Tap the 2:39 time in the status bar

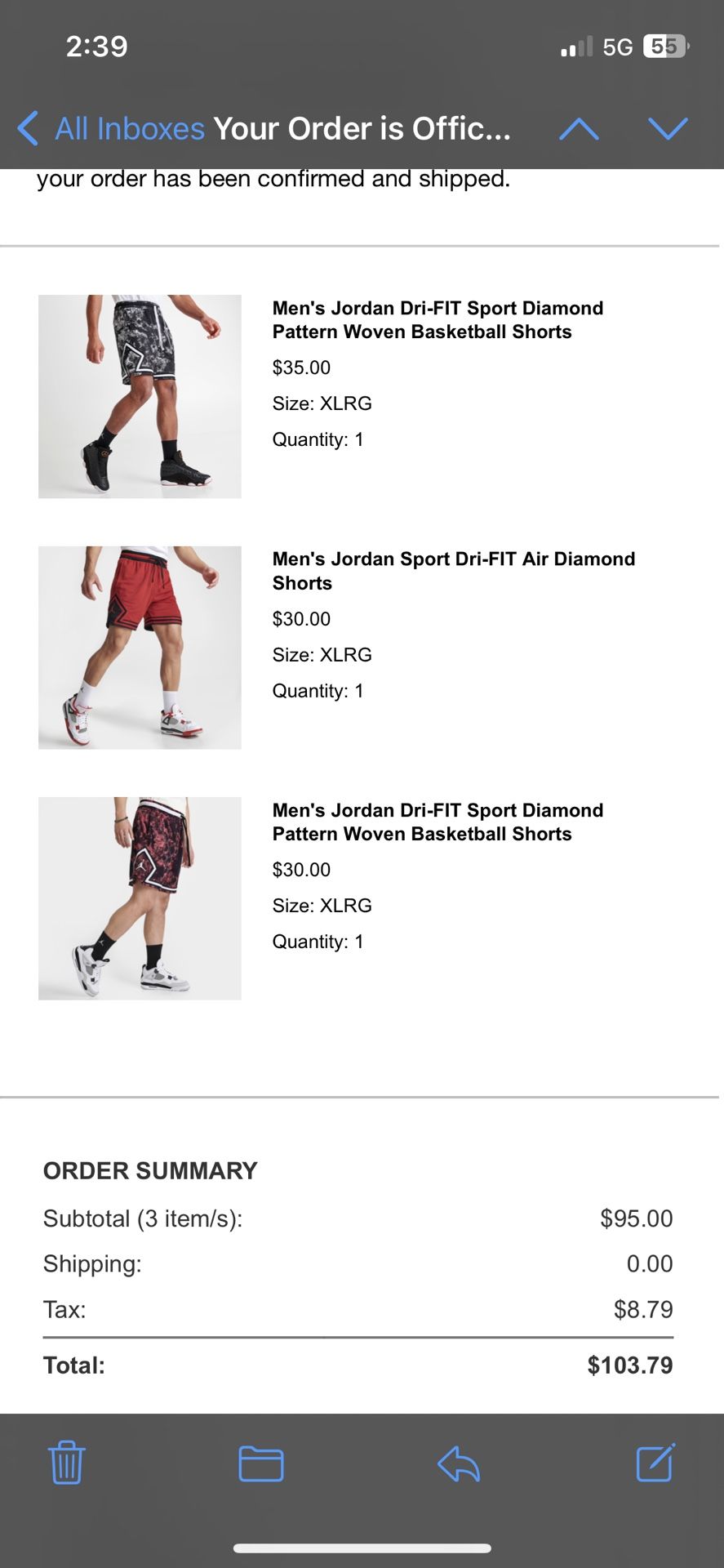[96, 47]
